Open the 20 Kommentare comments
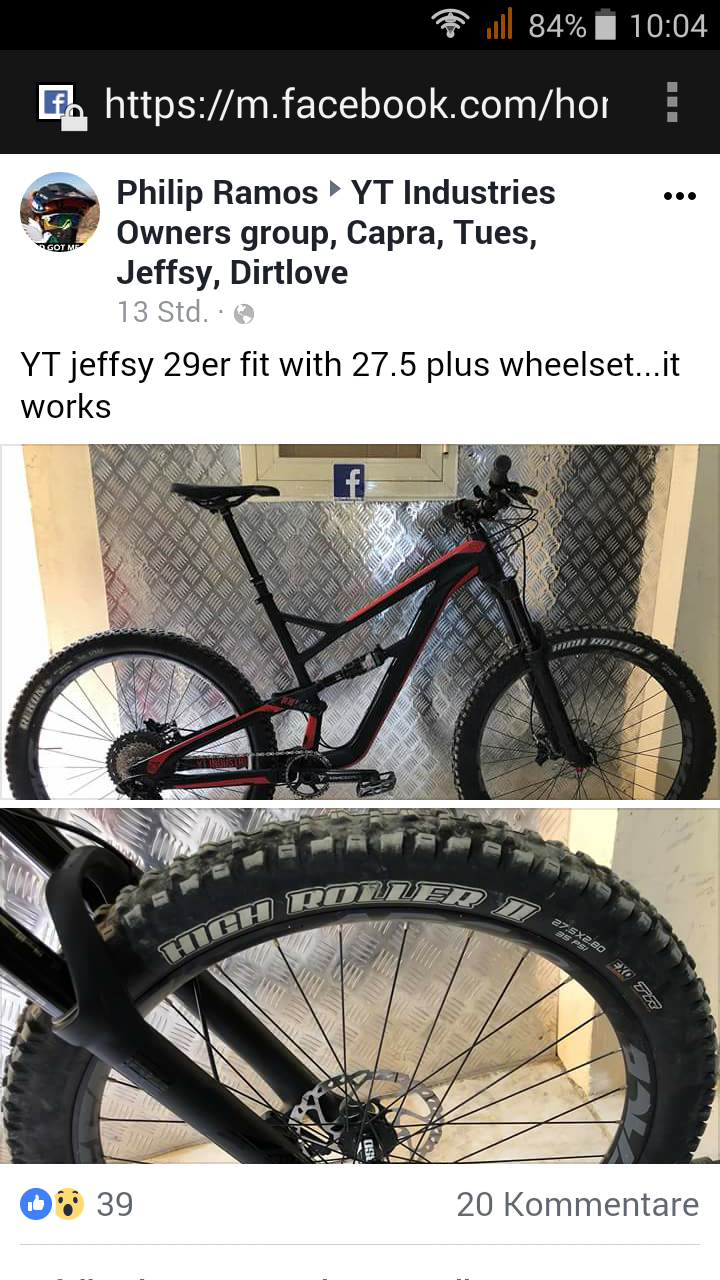Viewport: 720px width, 1280px height. [x=577, y=1204]
